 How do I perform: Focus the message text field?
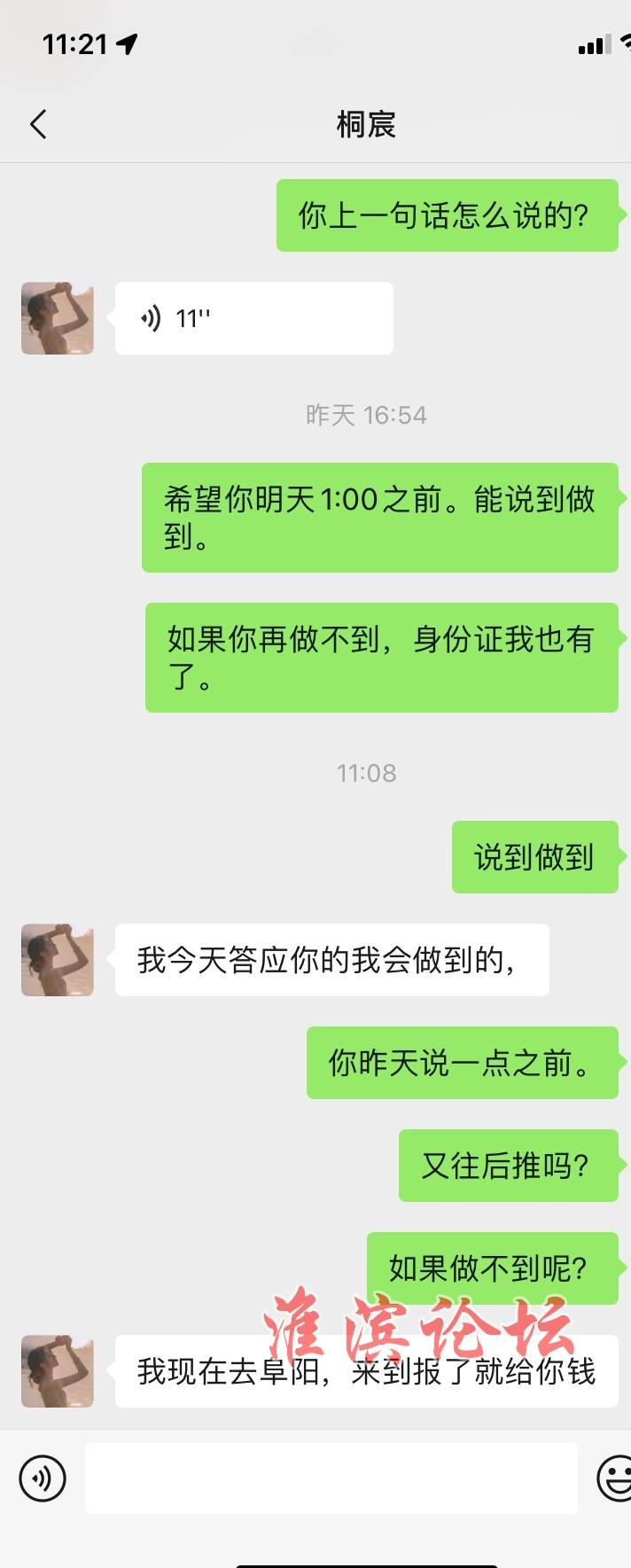(x=331, y=1478)
